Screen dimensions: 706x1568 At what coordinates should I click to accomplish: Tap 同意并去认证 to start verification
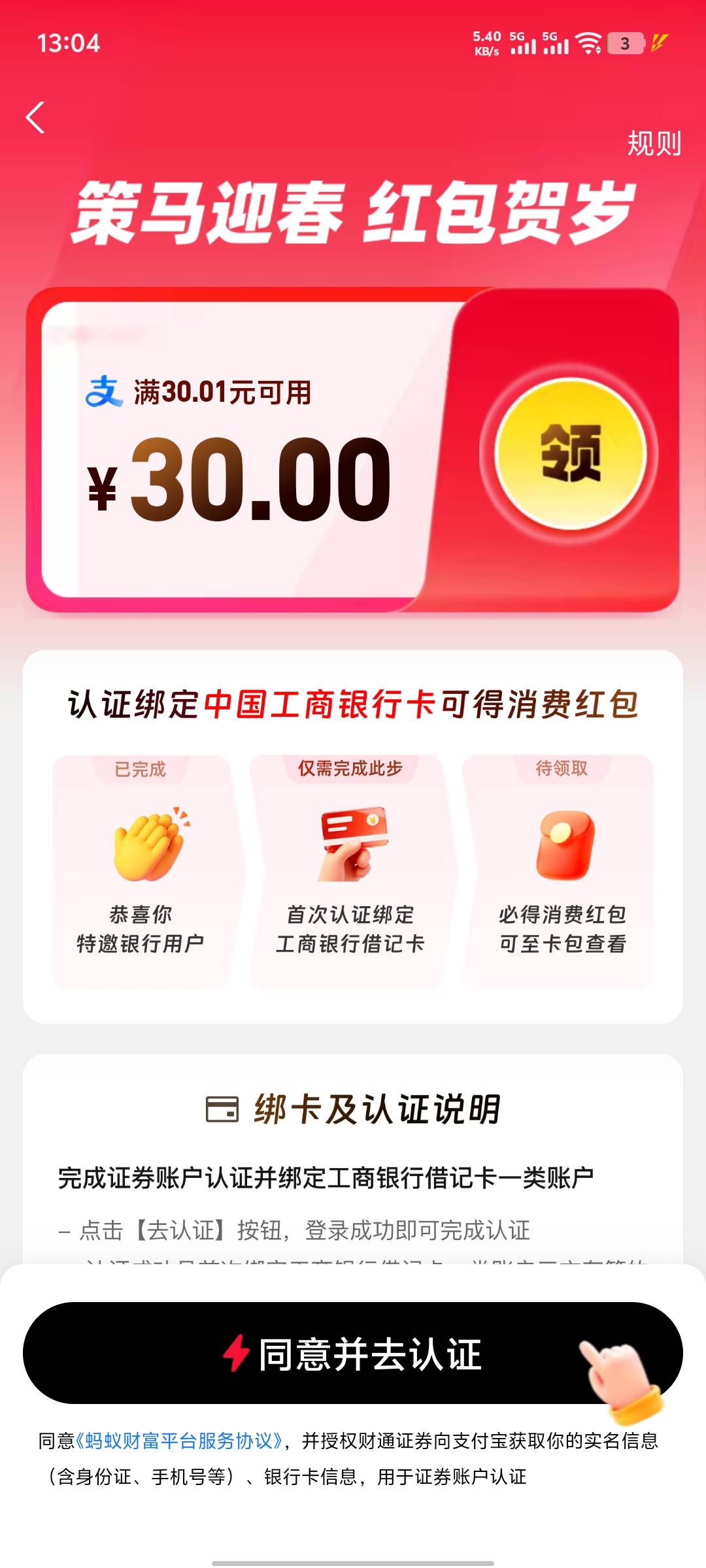[353, 1354]
